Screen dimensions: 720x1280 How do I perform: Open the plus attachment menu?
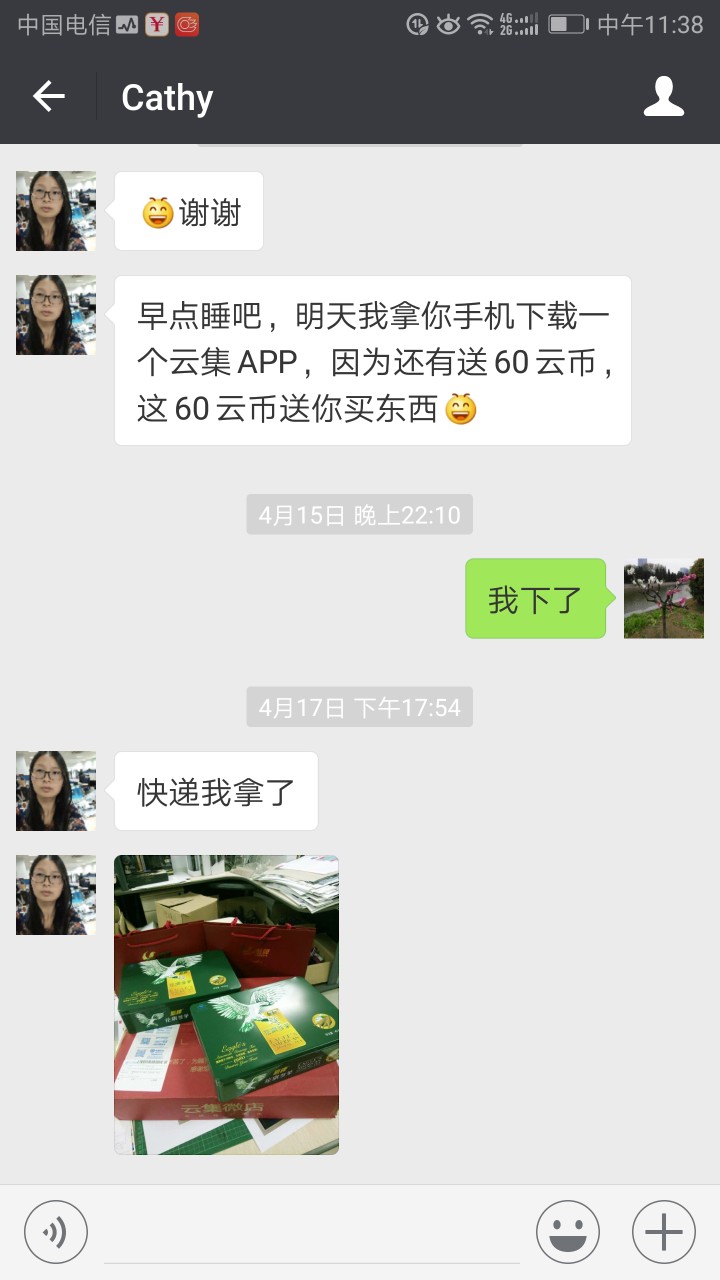664,1232
